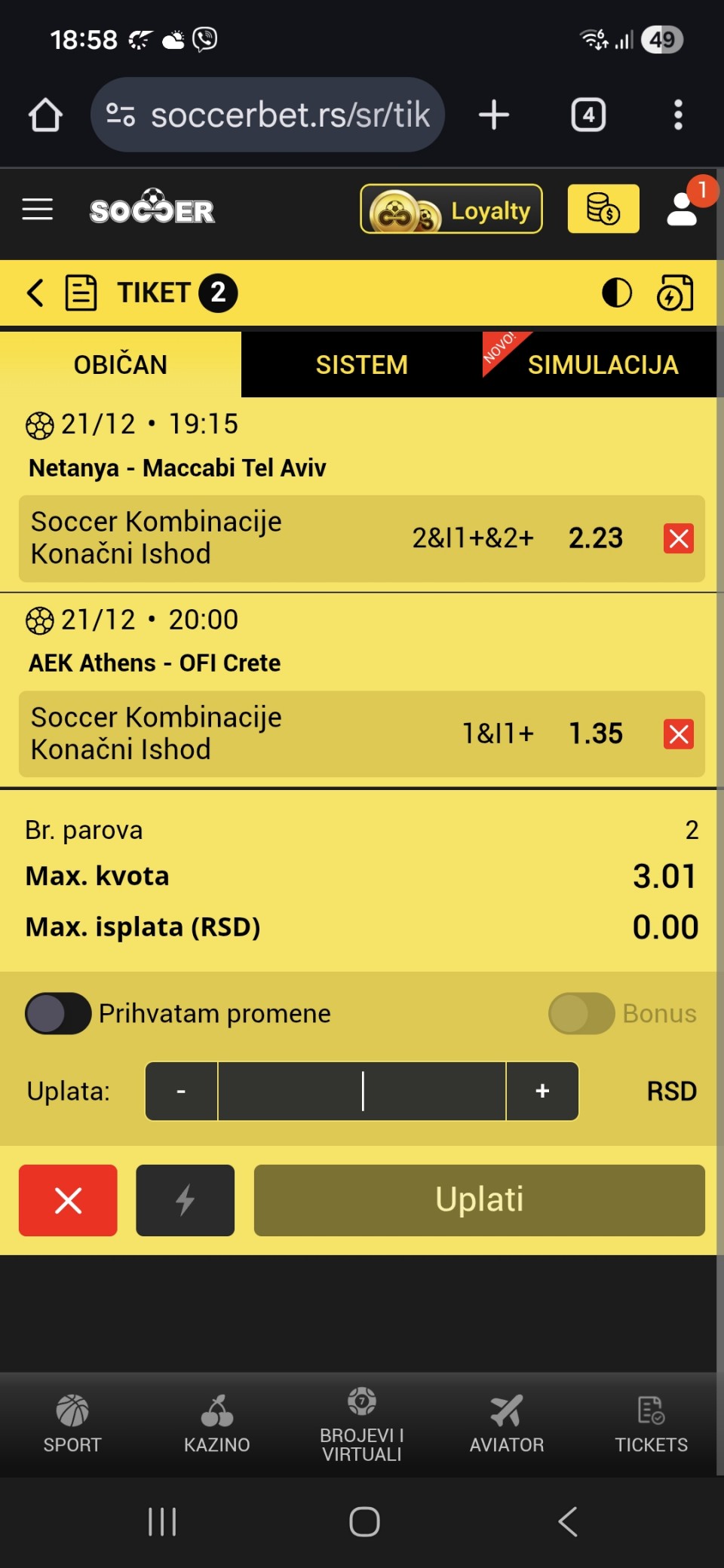The height and width of the screenshot is (1568, 724).
Task: Open the Loyalty program
Action: (x=451, y=210)
